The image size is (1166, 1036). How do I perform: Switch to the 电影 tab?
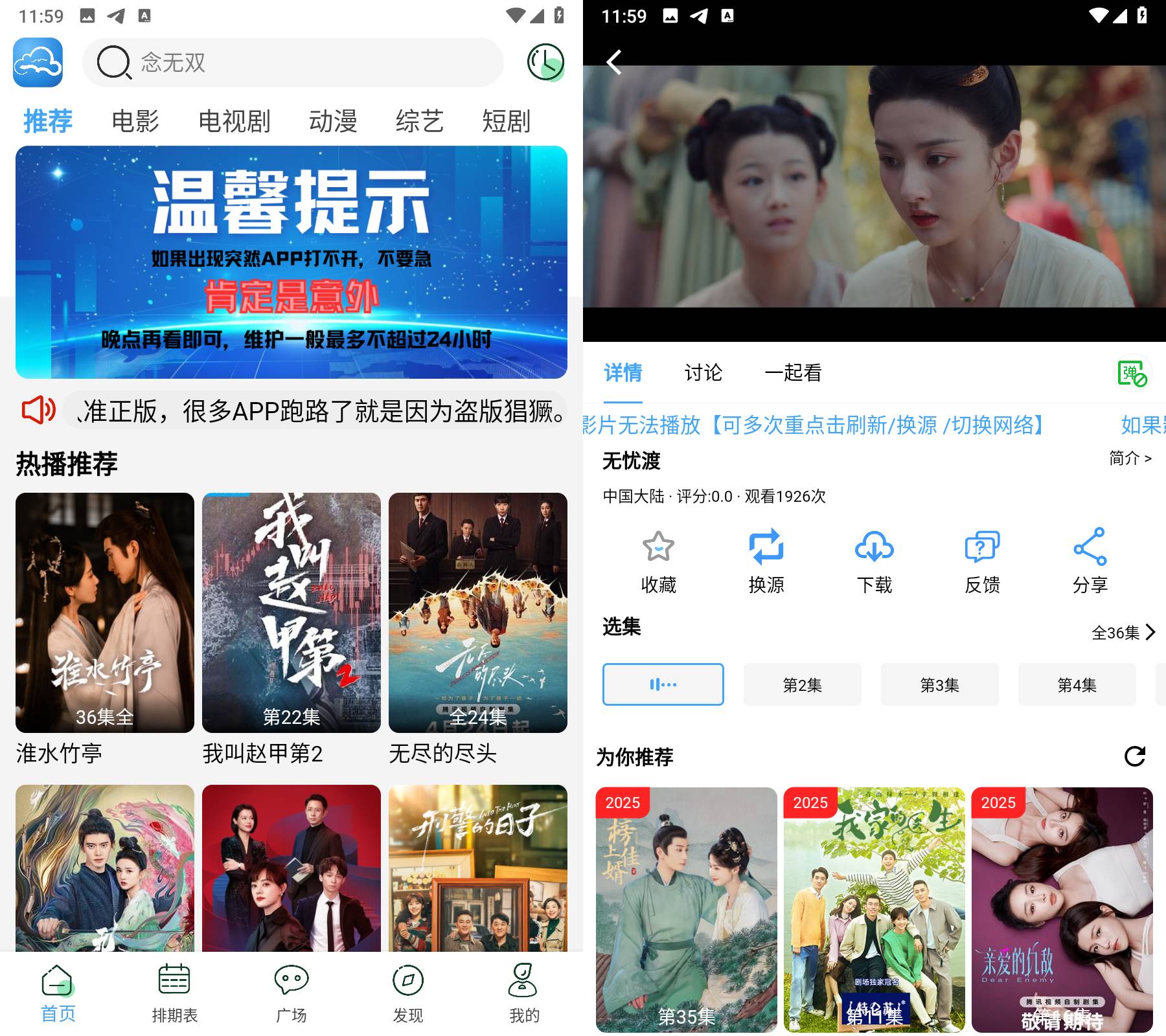click(135, 121)
